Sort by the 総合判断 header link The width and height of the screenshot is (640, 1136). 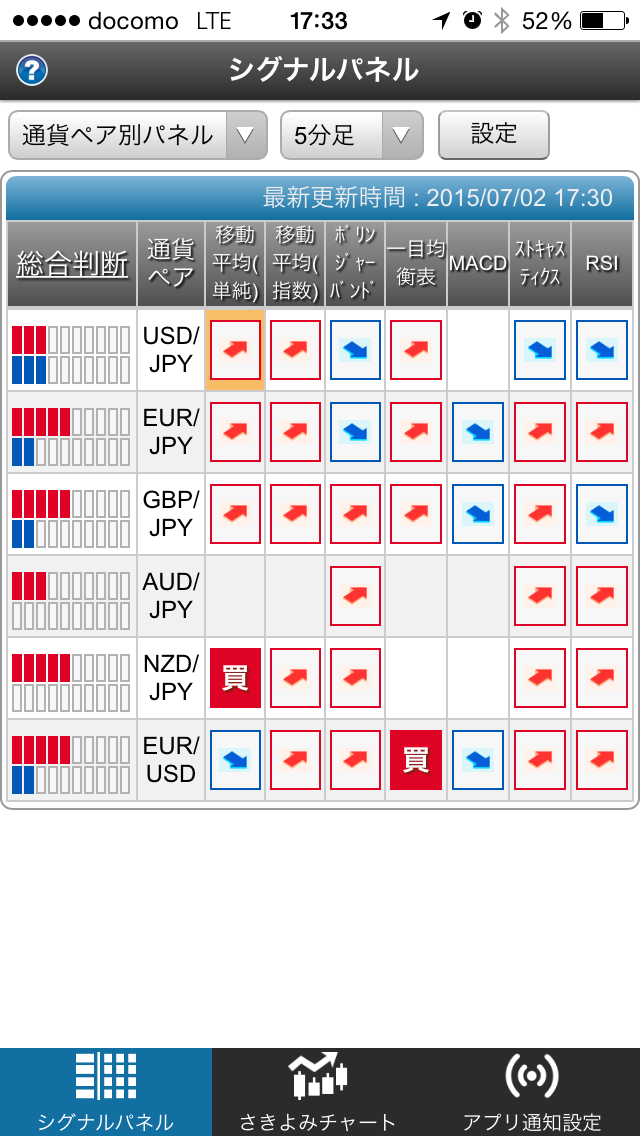[72, 264]
